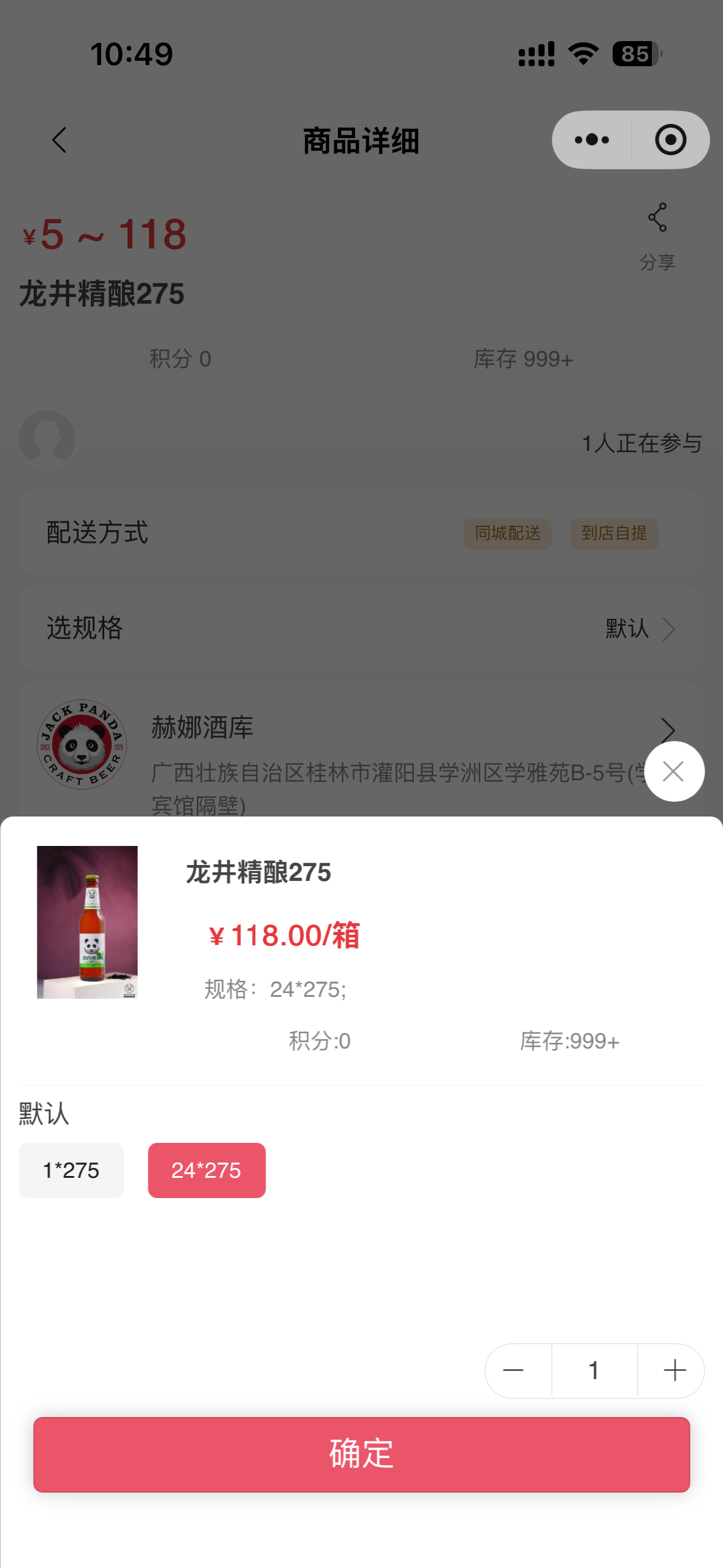Viewport: 723px width, 1568px height.
Task: Open the 龙井精酿275 product image thumbnail
Action: (87, 921)
